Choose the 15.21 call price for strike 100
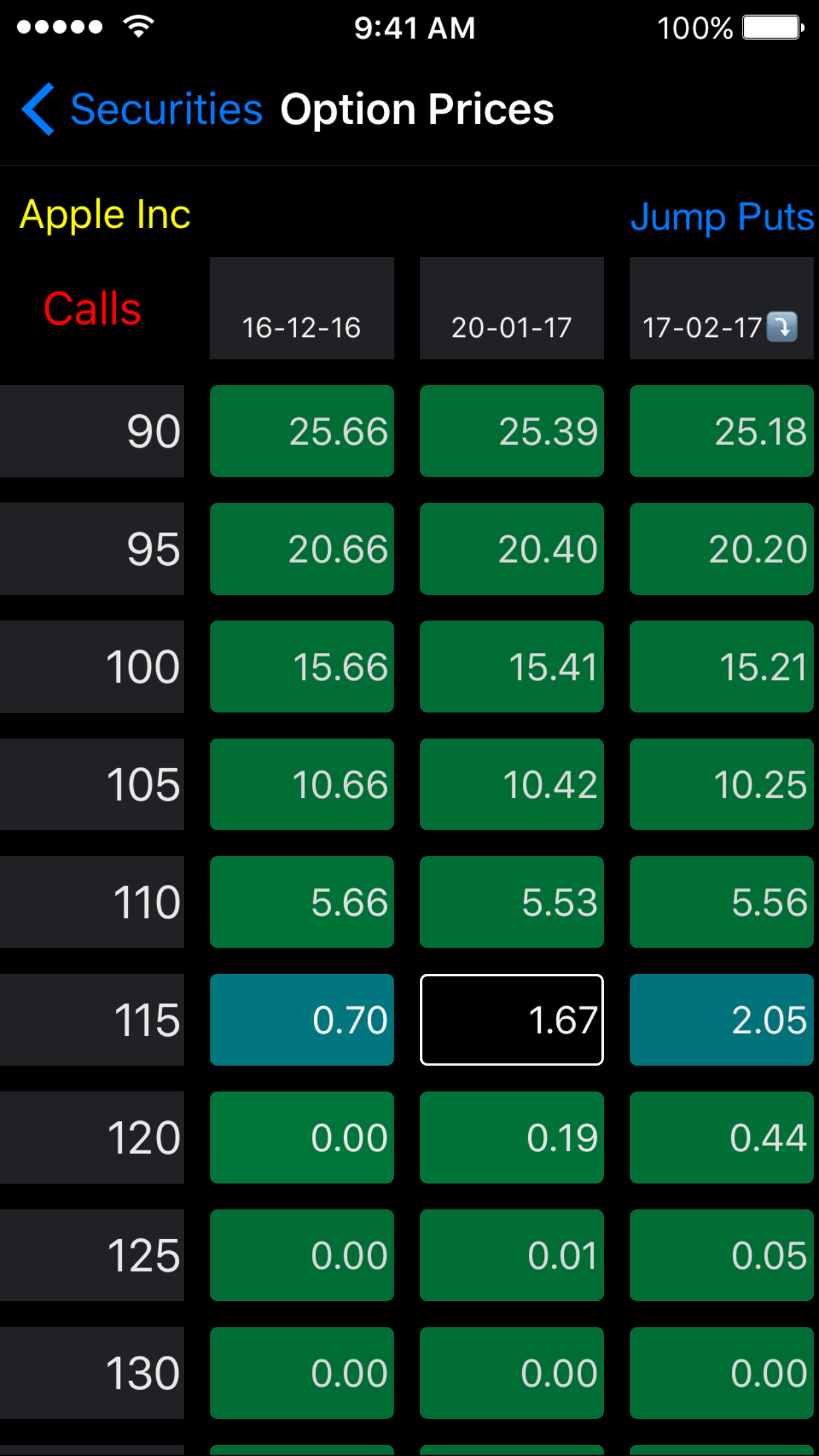 click(x=721, y=667)
